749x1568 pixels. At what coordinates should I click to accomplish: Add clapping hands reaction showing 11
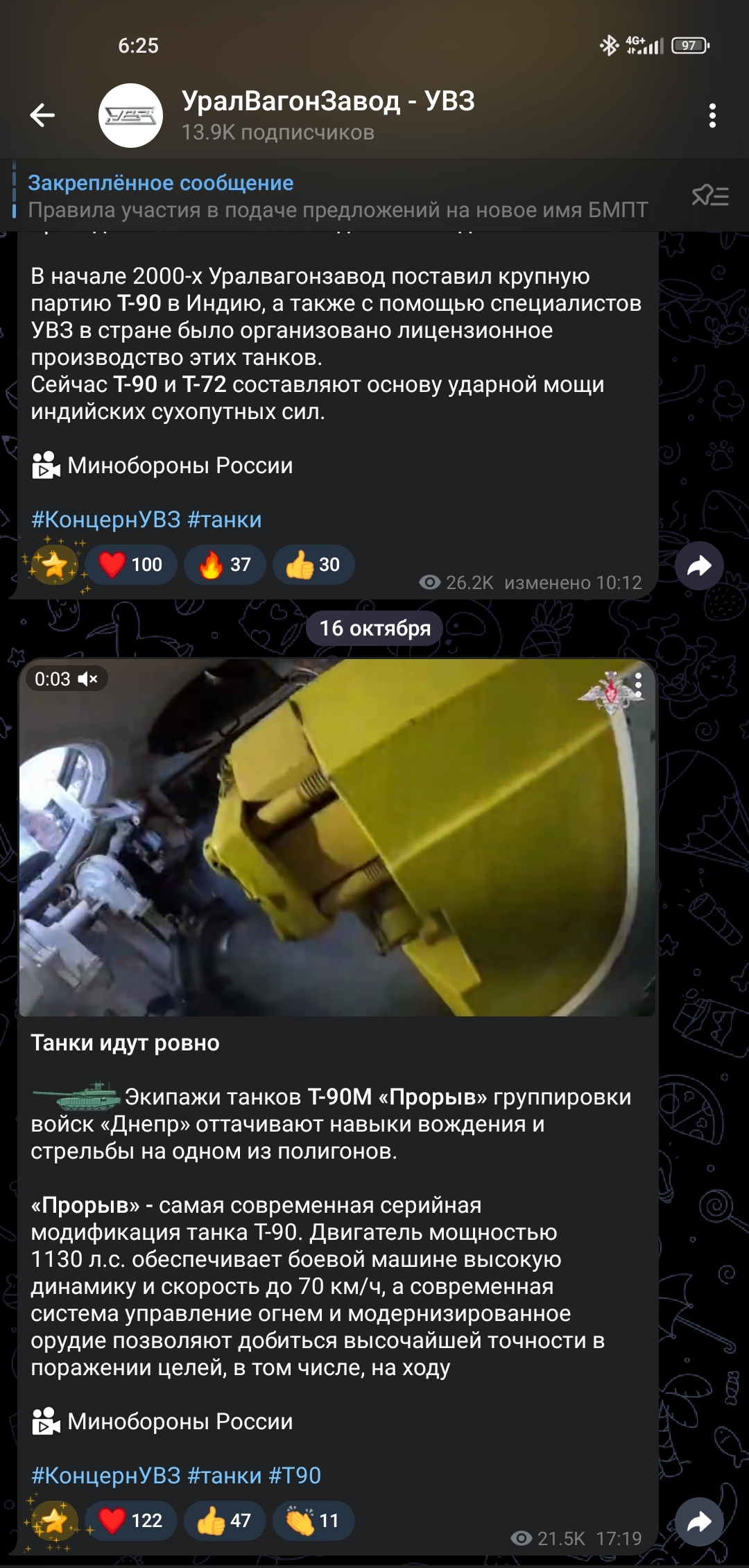coord(313,1521)
